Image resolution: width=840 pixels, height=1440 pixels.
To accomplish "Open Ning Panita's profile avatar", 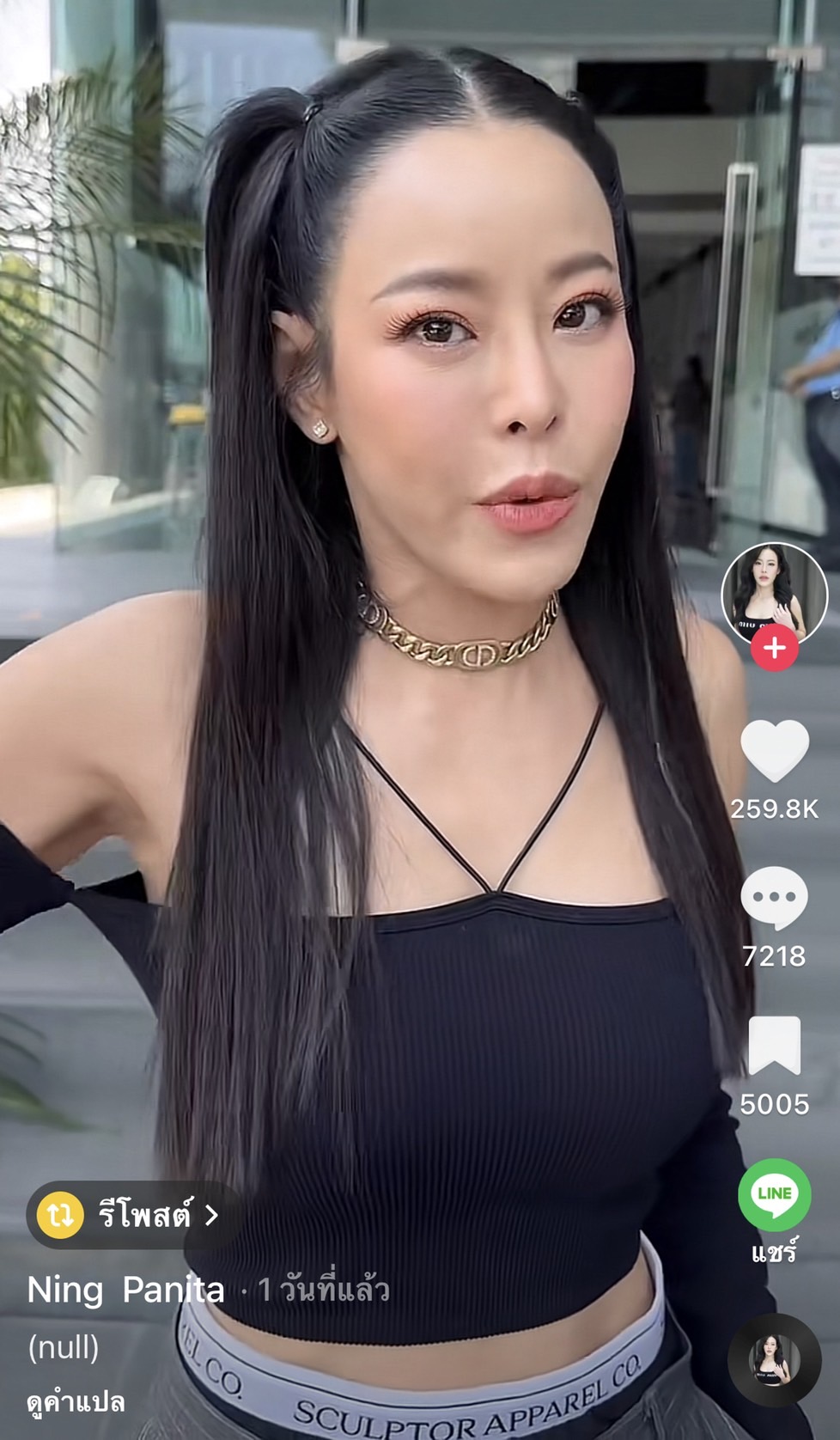I will tap(772, 592).
